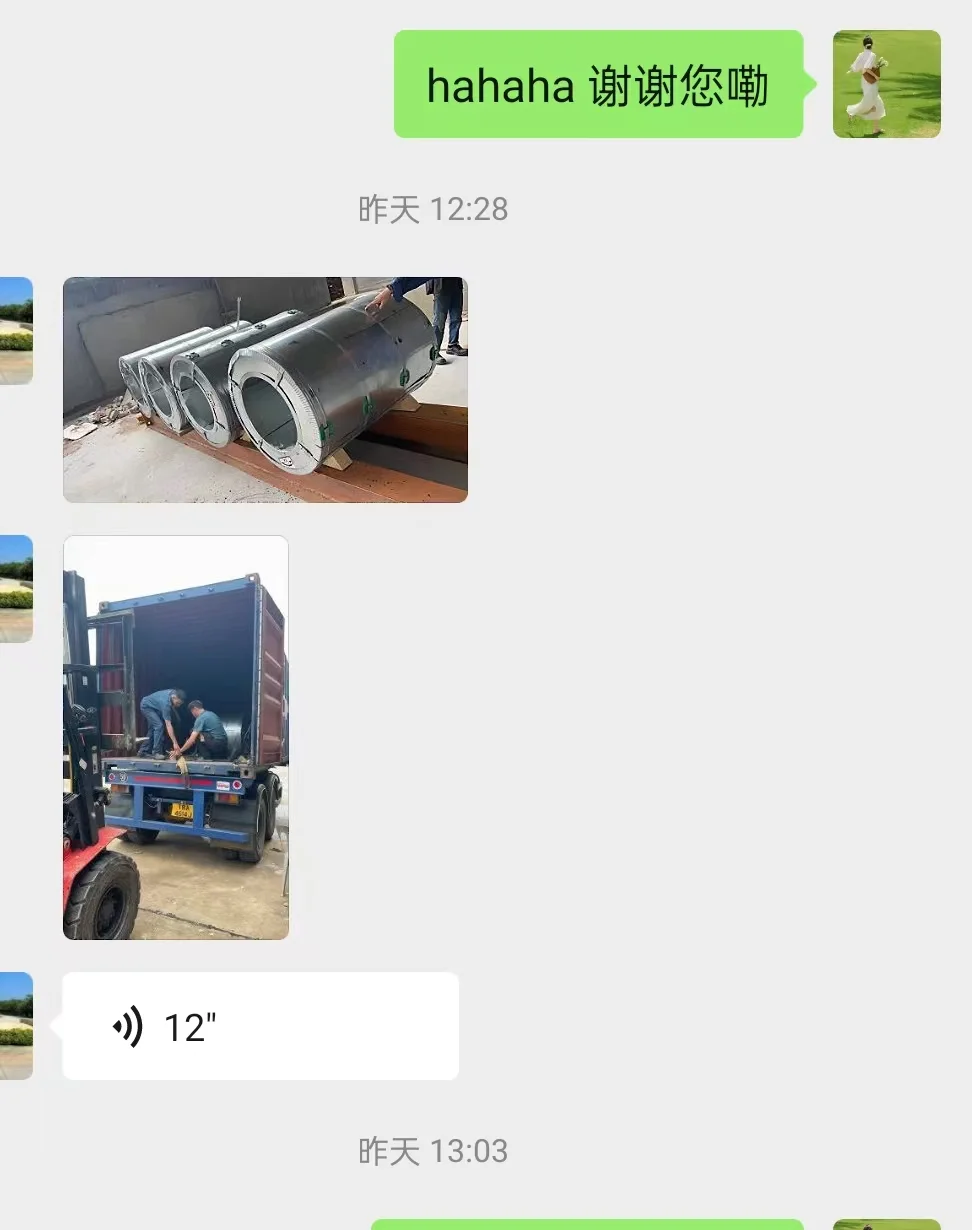
Task: Open the truck container loading photo
Action: point(176,737)
